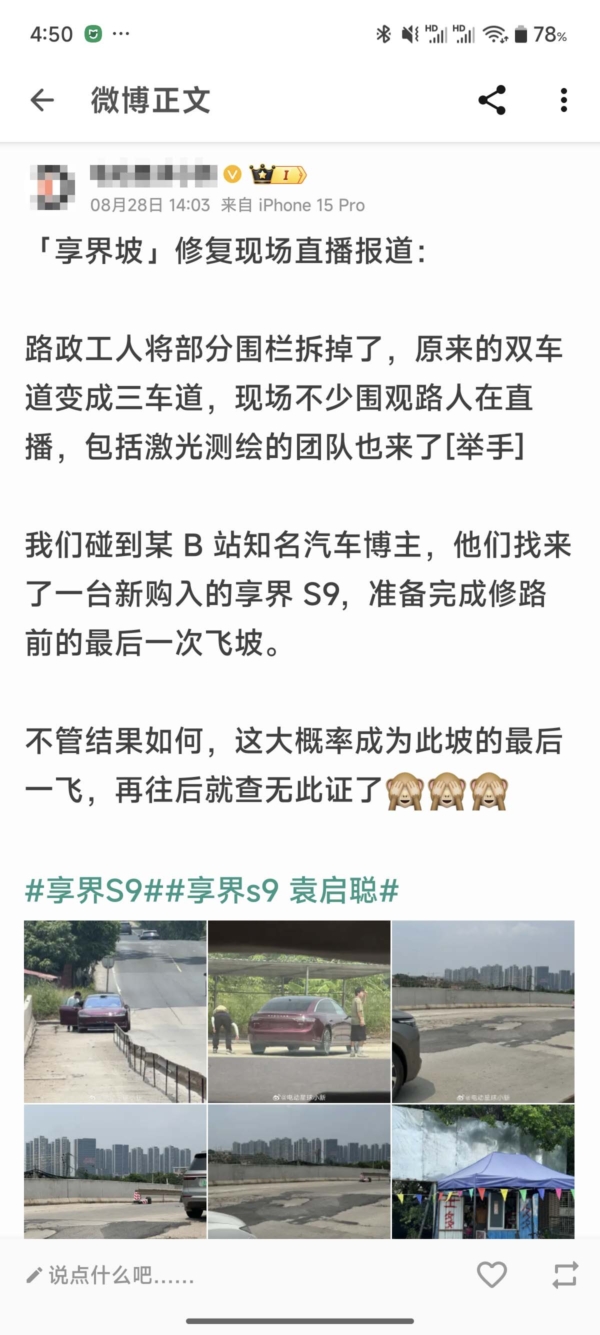
Task: View photo of blue tent with flags
Action: [x=483, y=1171]
